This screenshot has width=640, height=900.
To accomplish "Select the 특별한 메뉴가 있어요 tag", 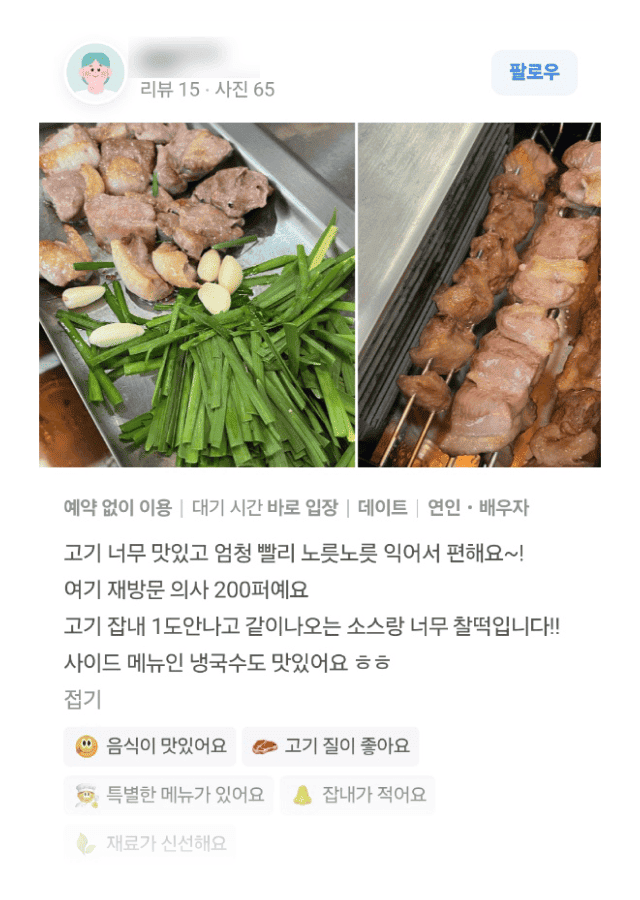I will pyautogui.click(x=169, y=795).
